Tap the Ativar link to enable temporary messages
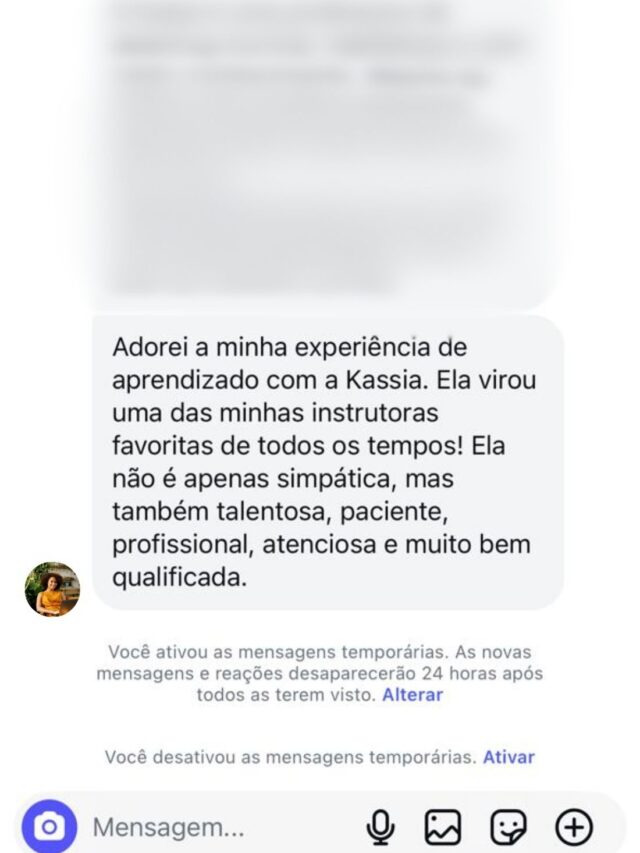 [508, 757]
